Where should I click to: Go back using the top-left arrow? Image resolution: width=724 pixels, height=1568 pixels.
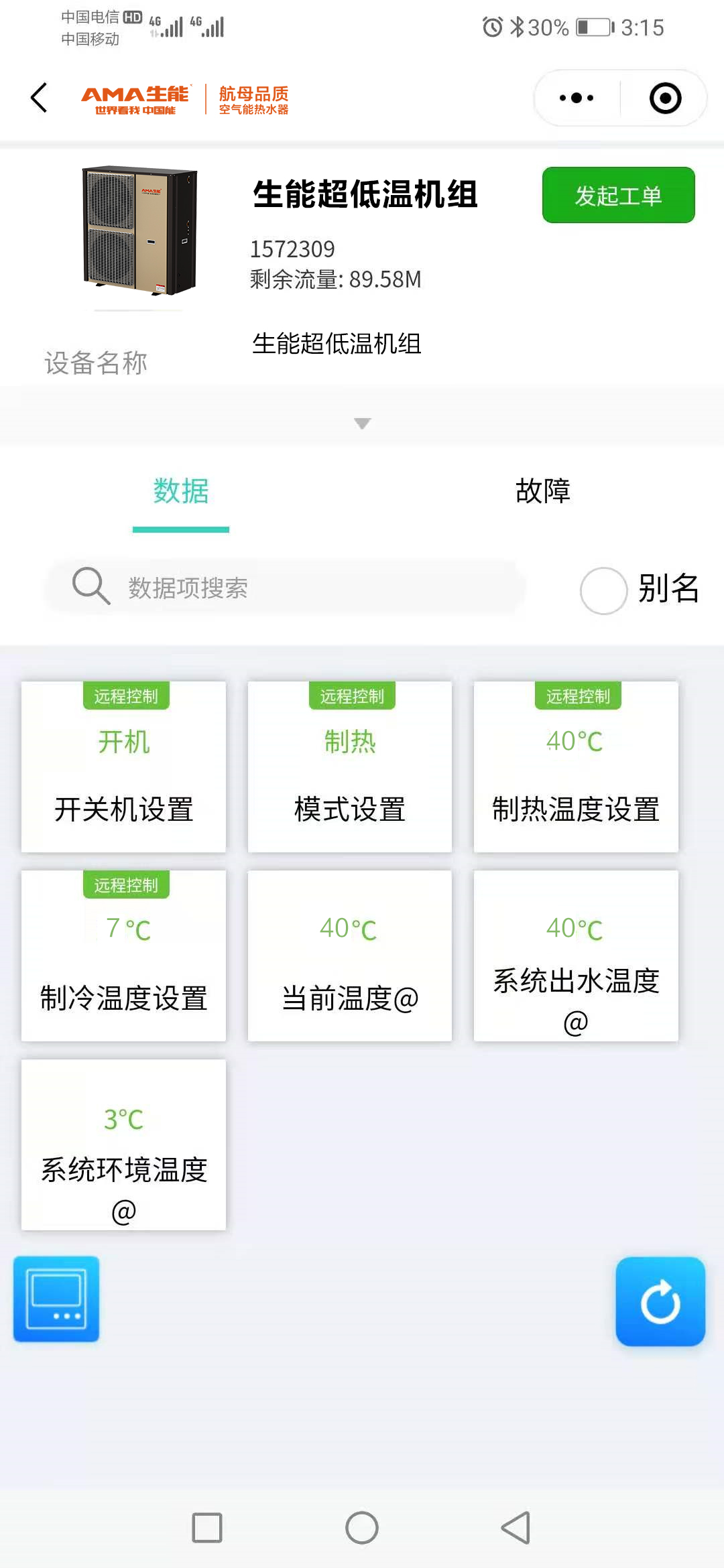[x=40, y=98]
